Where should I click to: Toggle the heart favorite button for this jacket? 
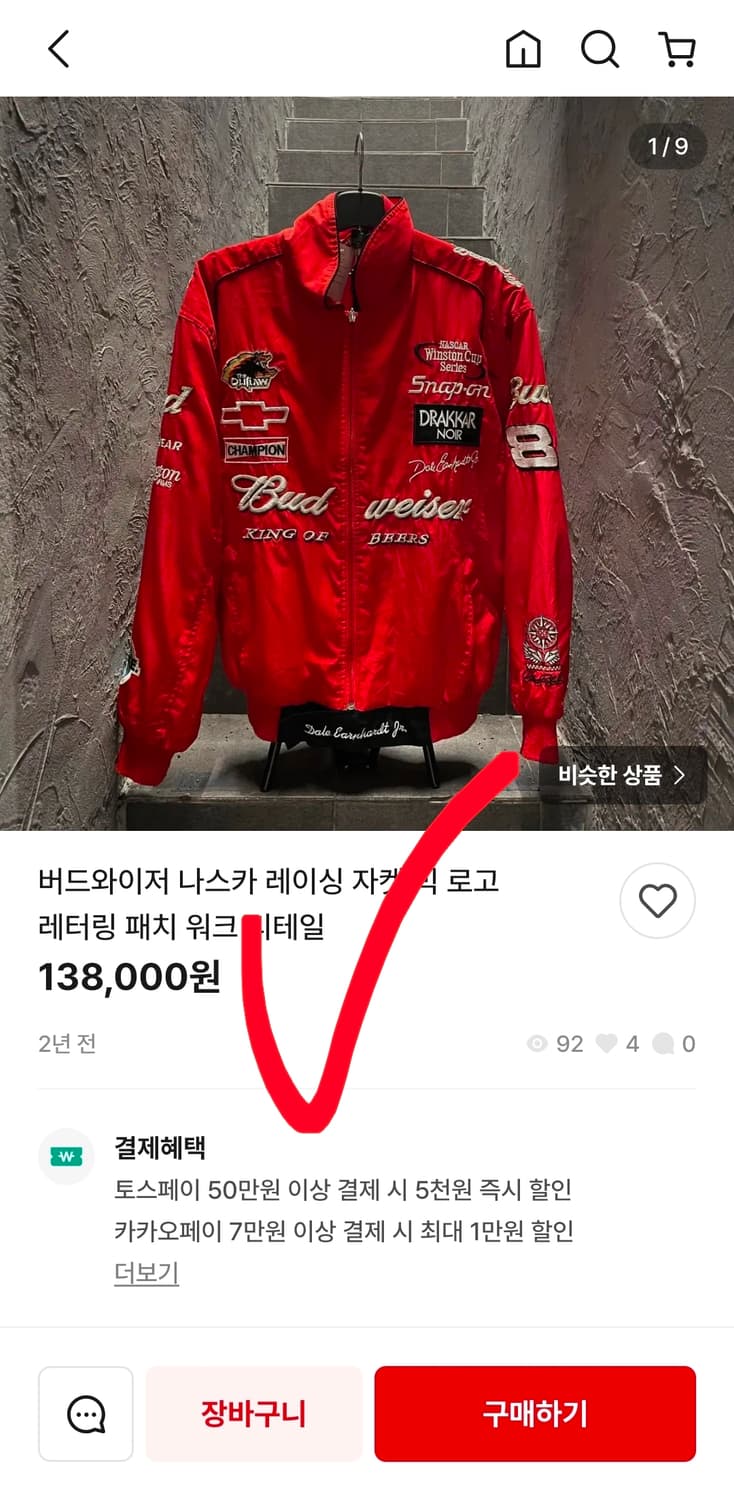coord(657,900)
